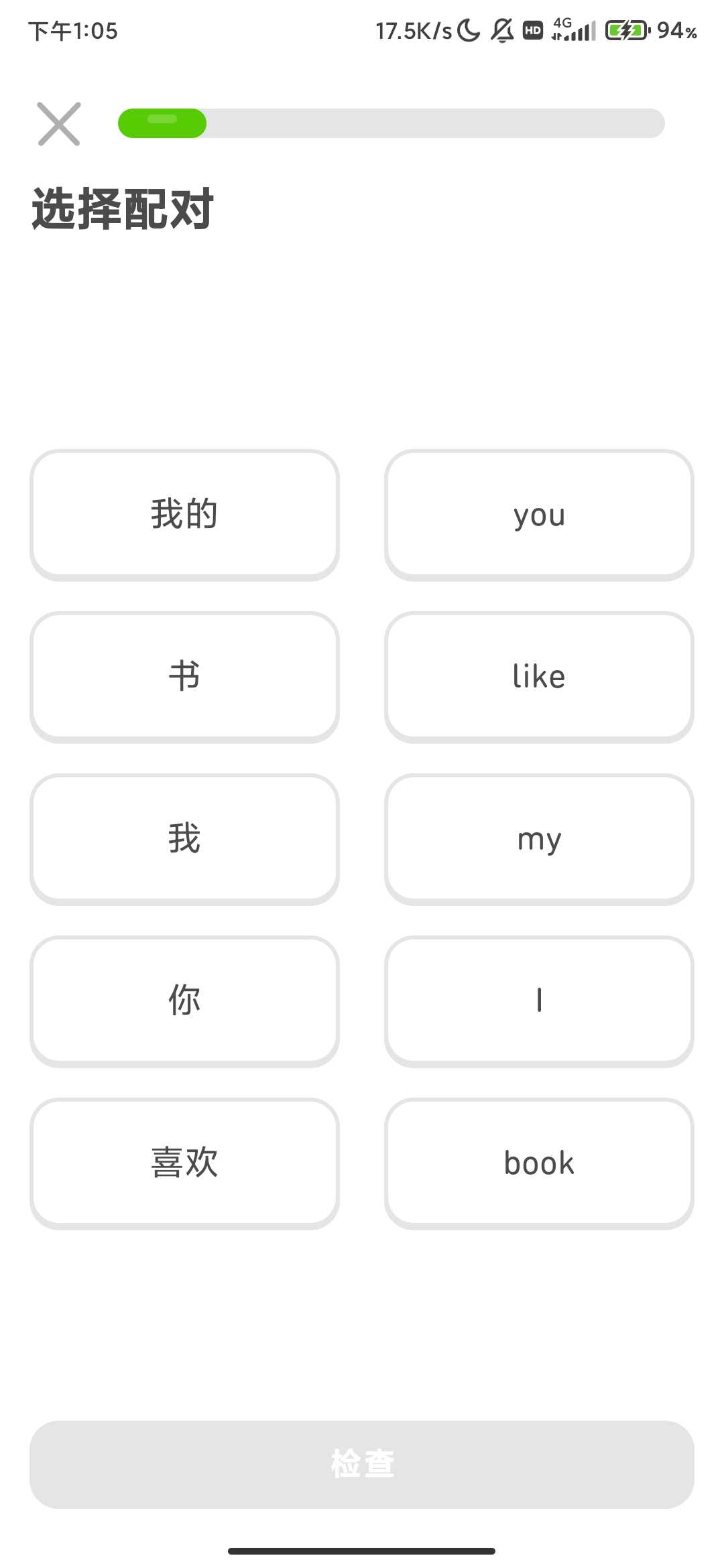Tap the "like" answer card
The width and height of the screenshot is (724, 1568).
[539, 676]
